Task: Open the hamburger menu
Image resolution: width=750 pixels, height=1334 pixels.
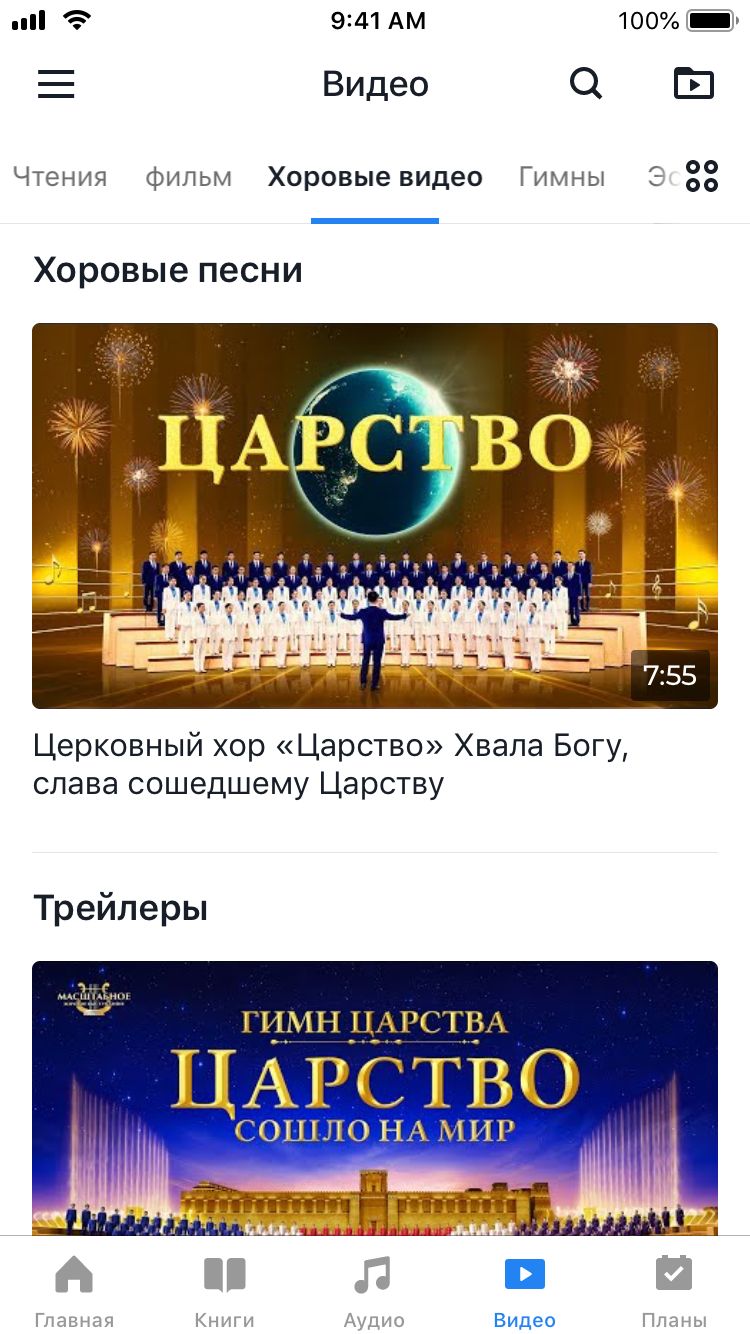Action: point(56,84)
